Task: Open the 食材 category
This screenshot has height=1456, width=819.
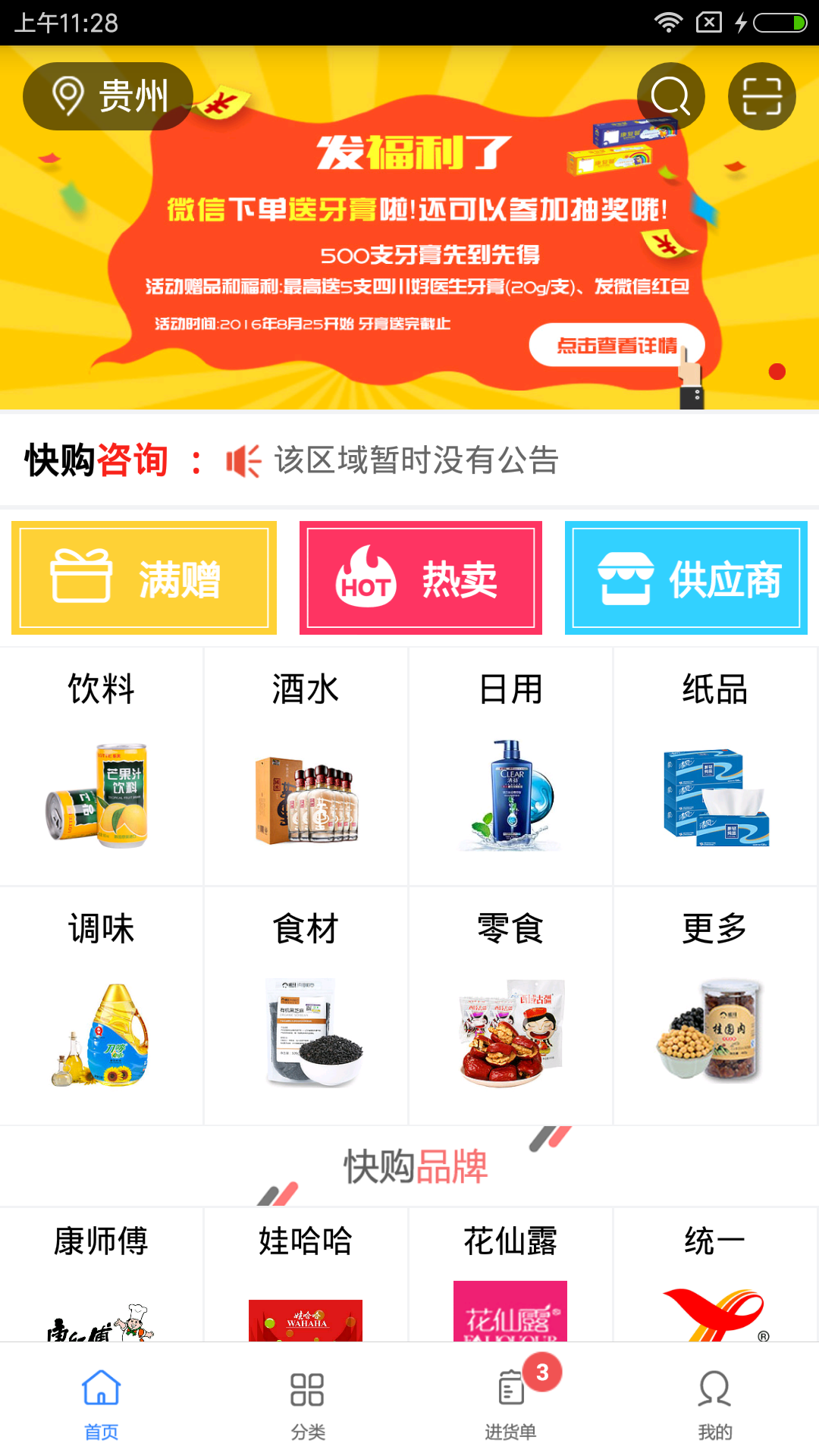Action: pyautogui.click(x=306, y=1005)
